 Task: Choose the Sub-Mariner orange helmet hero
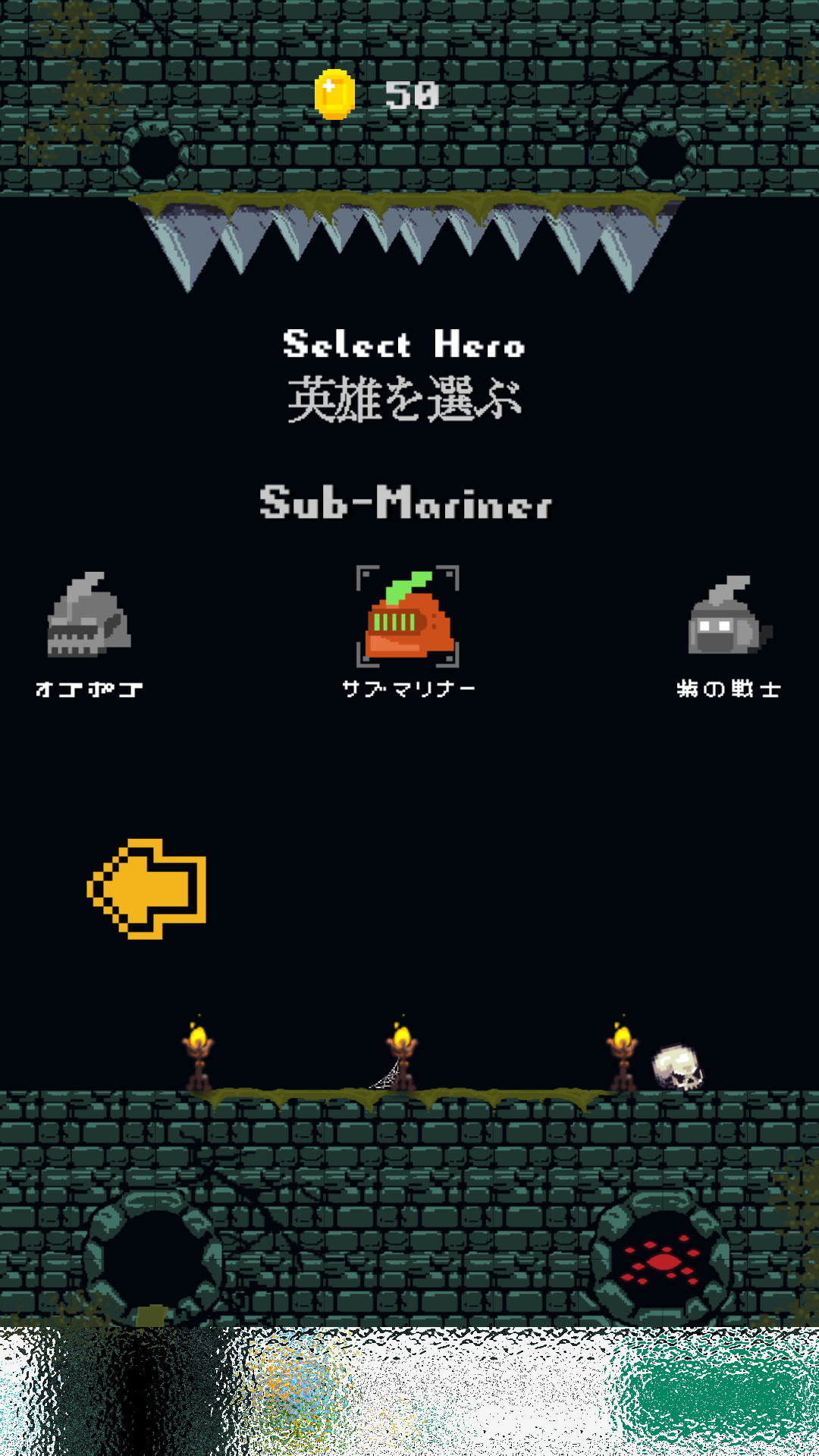click(408, 616)
